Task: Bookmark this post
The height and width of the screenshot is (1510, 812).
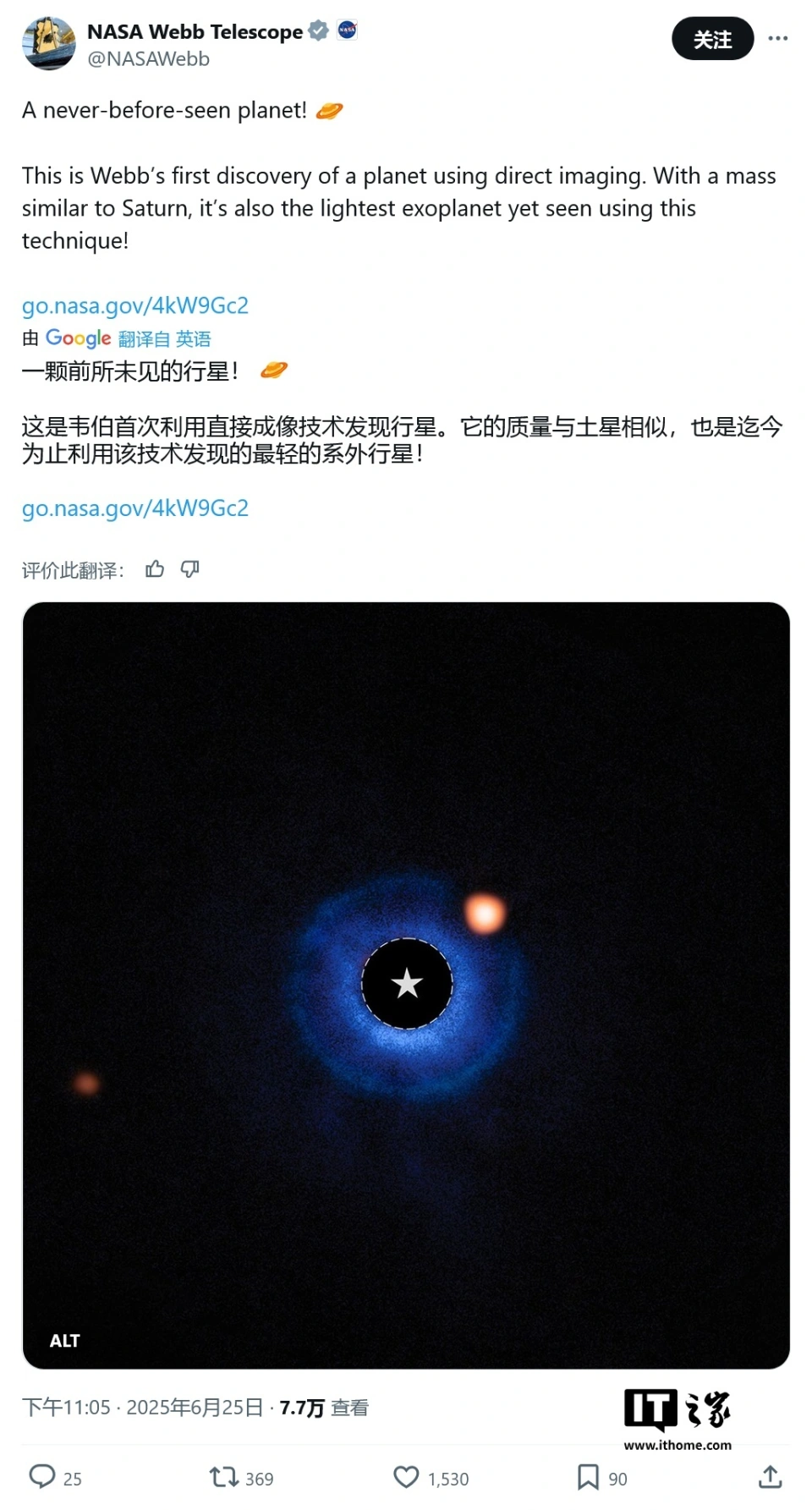Action: tap(588, 1477)
